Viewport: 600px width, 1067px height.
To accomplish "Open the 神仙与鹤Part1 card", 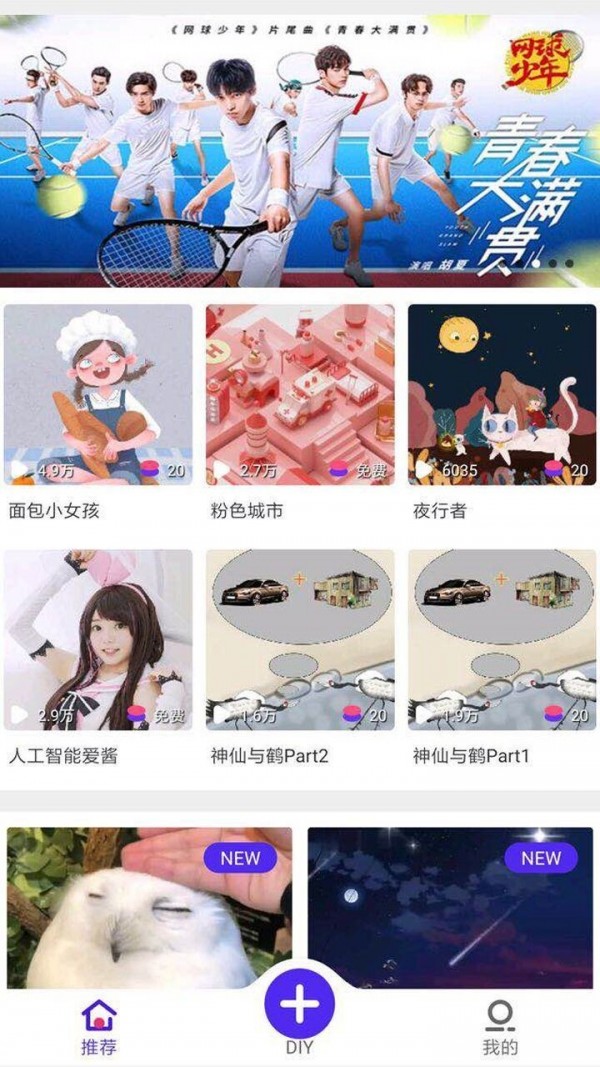I will pyautogui.click(x=502, y=640).
